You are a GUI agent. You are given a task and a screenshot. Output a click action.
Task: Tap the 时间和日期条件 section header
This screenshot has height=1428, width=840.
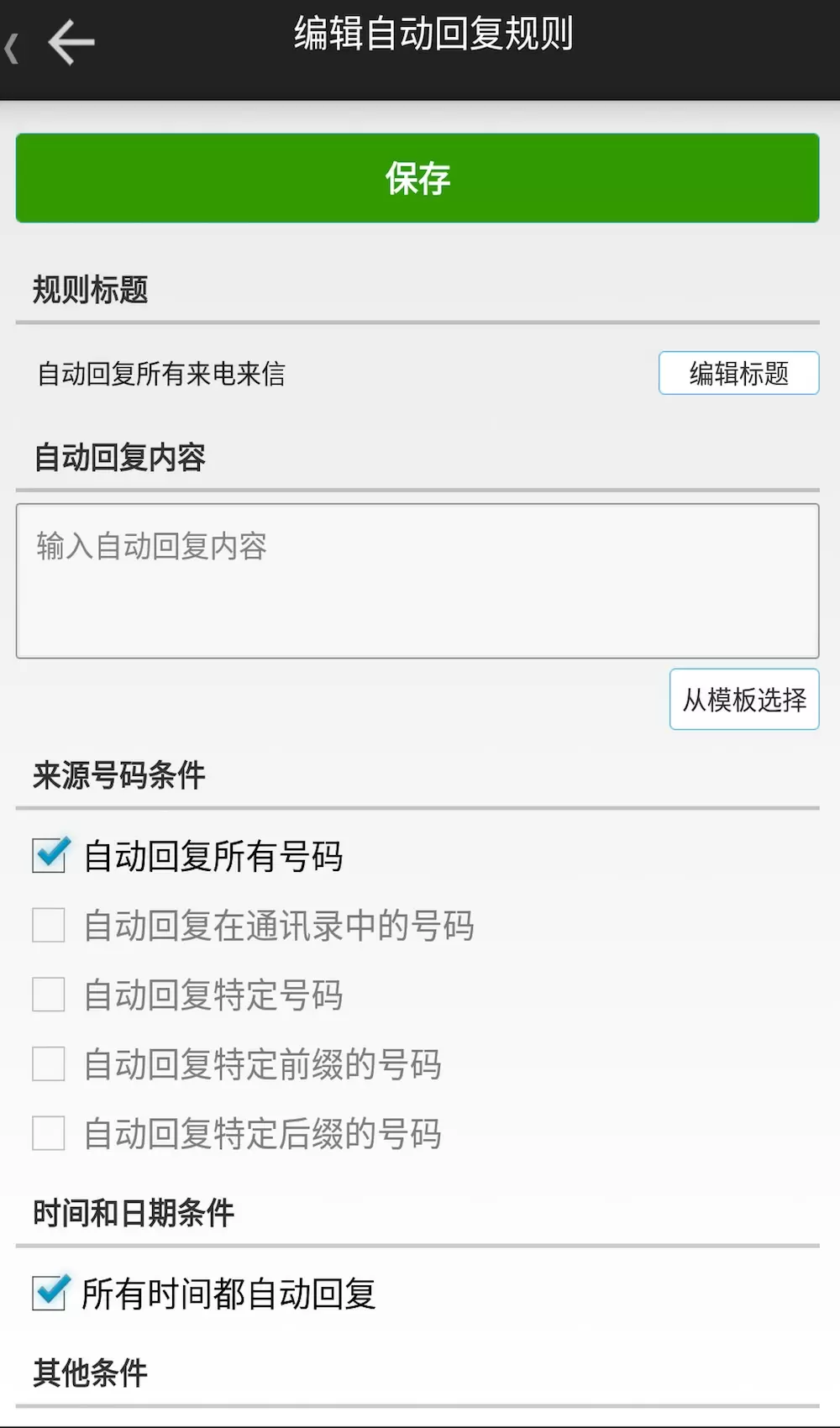pyautogui.click(x=134, y=1212)
